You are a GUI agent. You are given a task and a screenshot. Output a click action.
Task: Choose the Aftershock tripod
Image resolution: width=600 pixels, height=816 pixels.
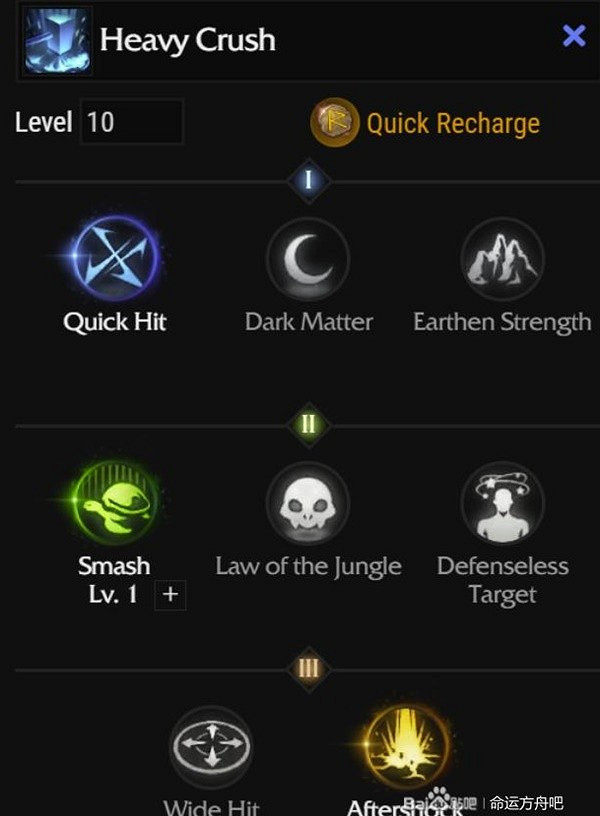(x=405, y=747)
